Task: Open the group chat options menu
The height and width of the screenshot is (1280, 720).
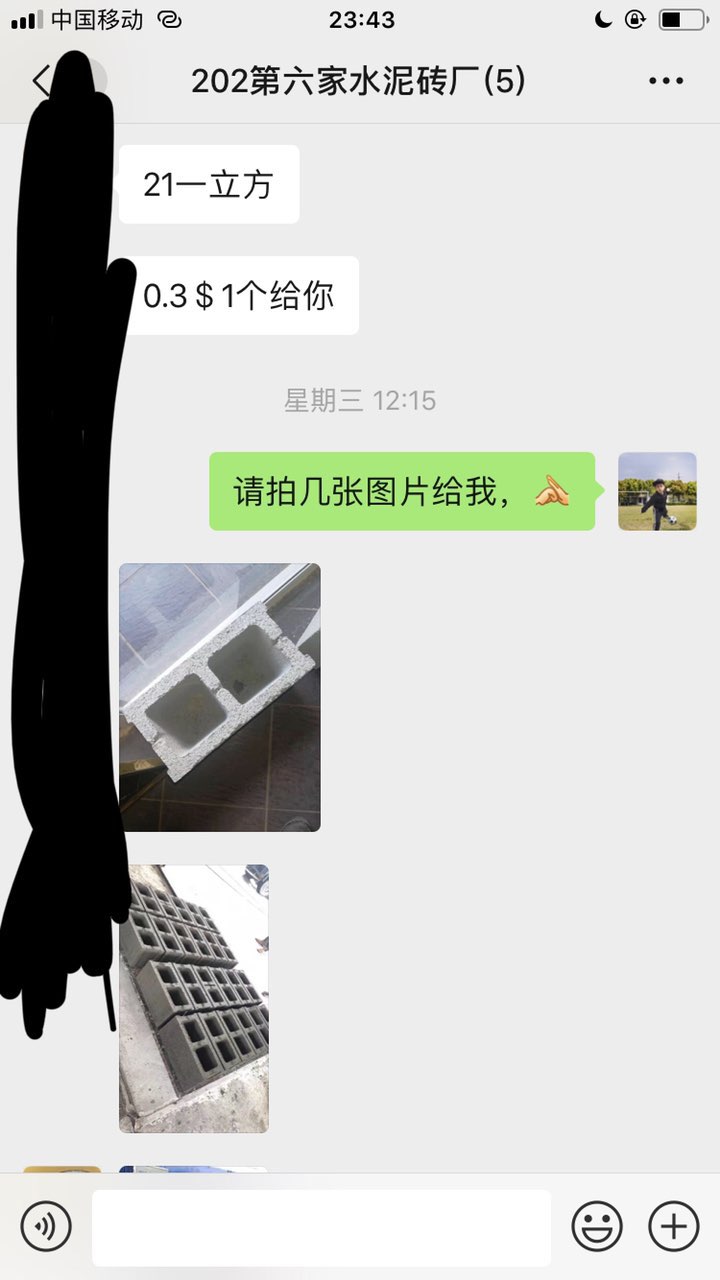Action: (x=665, y=81)
